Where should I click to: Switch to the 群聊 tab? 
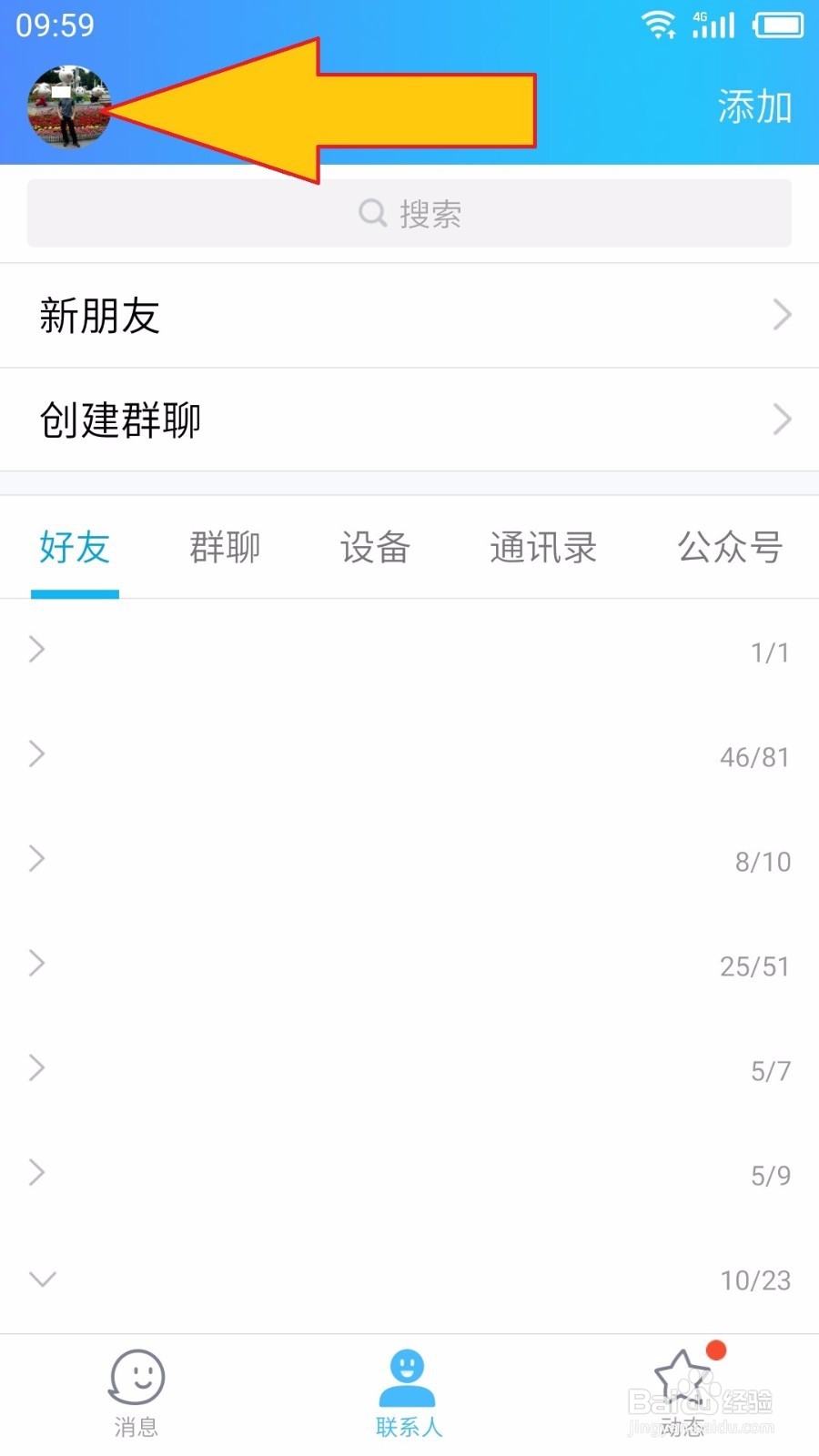pos(225,548)
